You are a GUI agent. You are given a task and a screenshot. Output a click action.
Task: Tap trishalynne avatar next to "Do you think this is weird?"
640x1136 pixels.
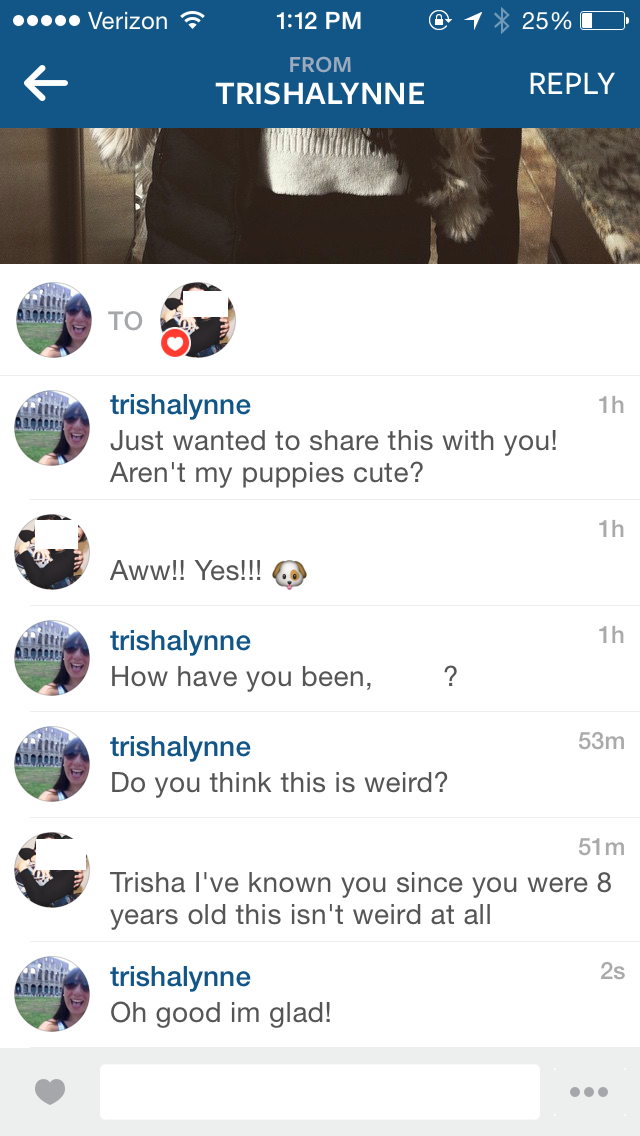tap(52, 764)
